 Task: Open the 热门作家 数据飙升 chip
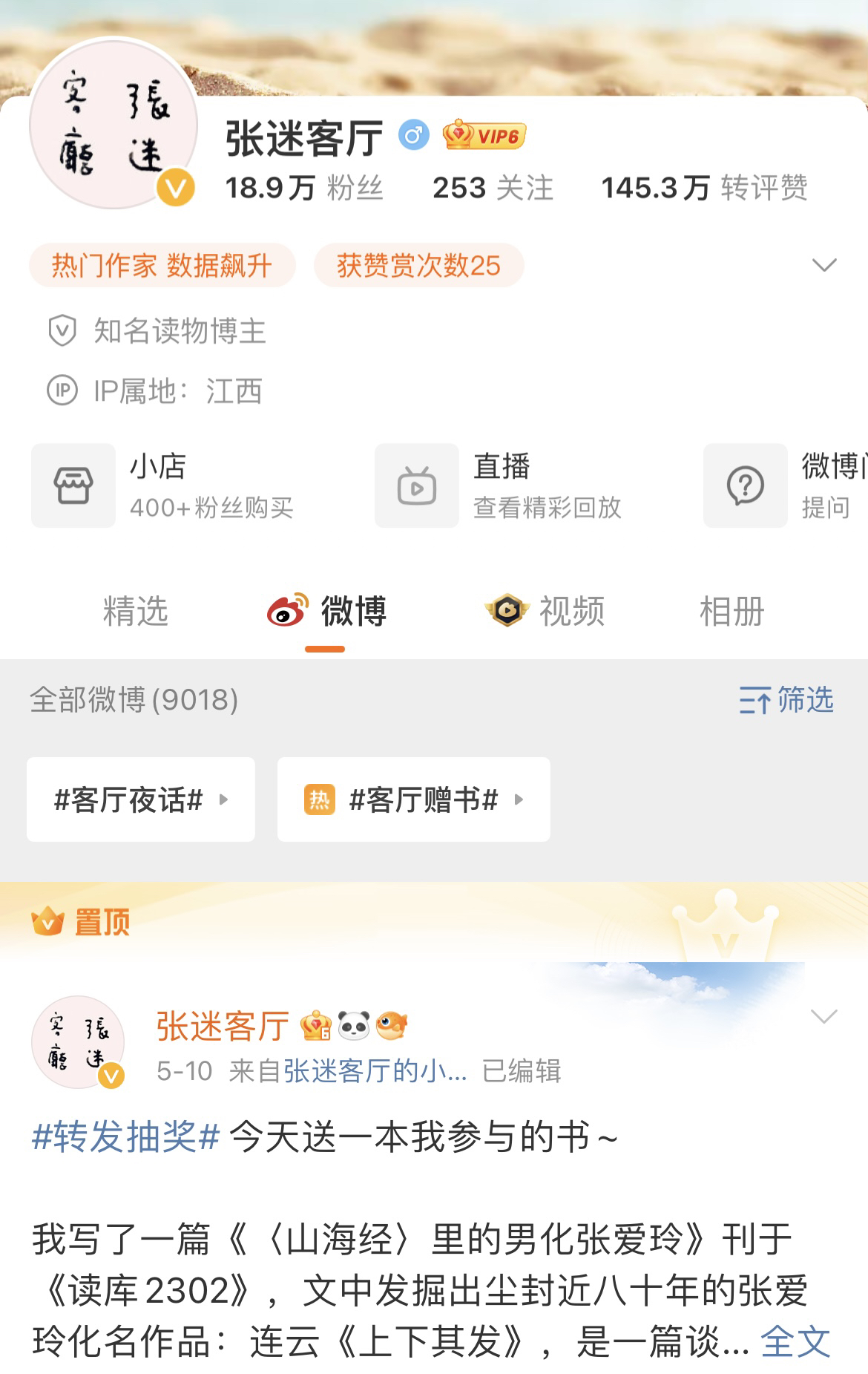pyautogui.click(x=162, y=265)
